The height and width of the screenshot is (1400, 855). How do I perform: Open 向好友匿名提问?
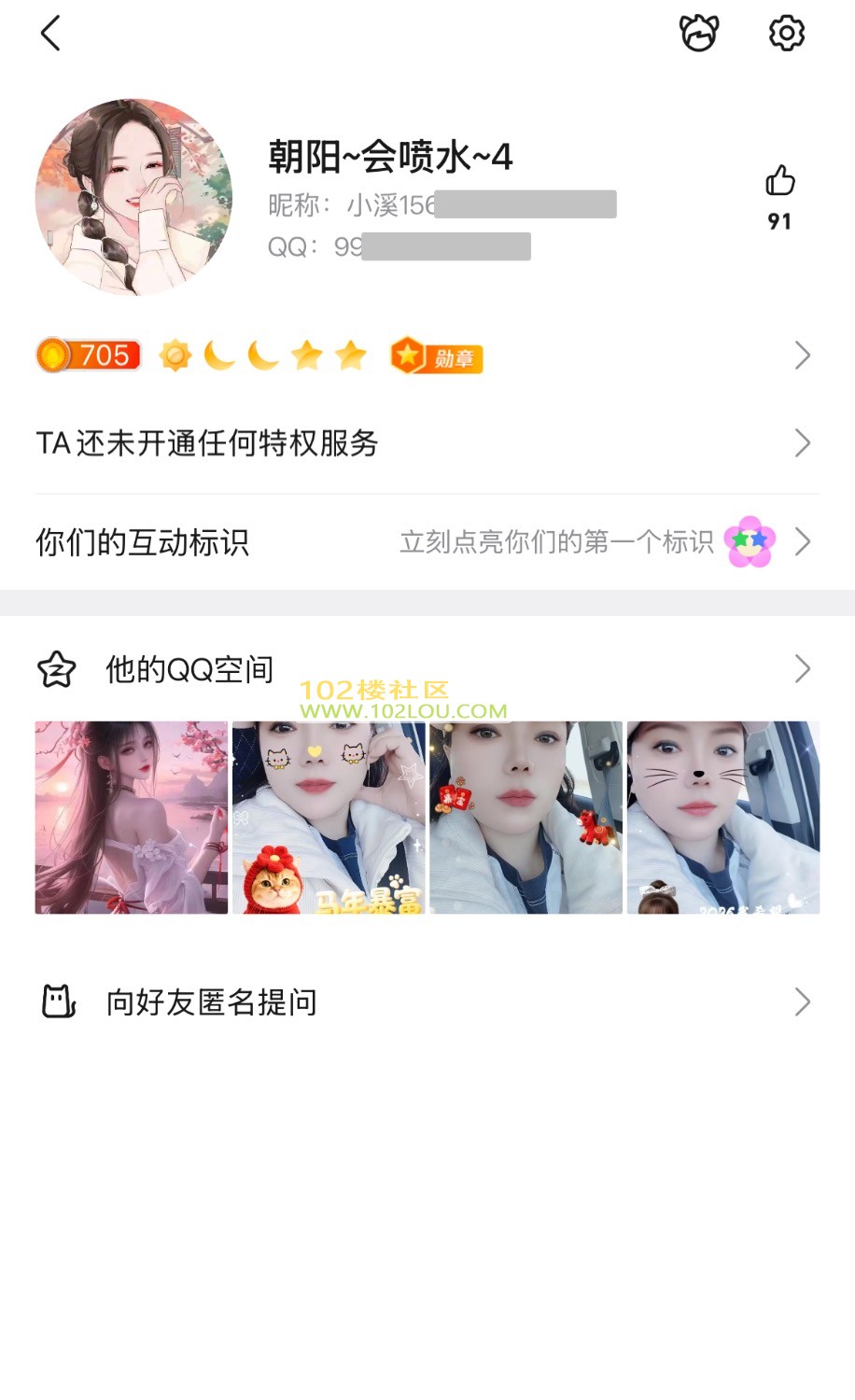(x=426, y=1002)
